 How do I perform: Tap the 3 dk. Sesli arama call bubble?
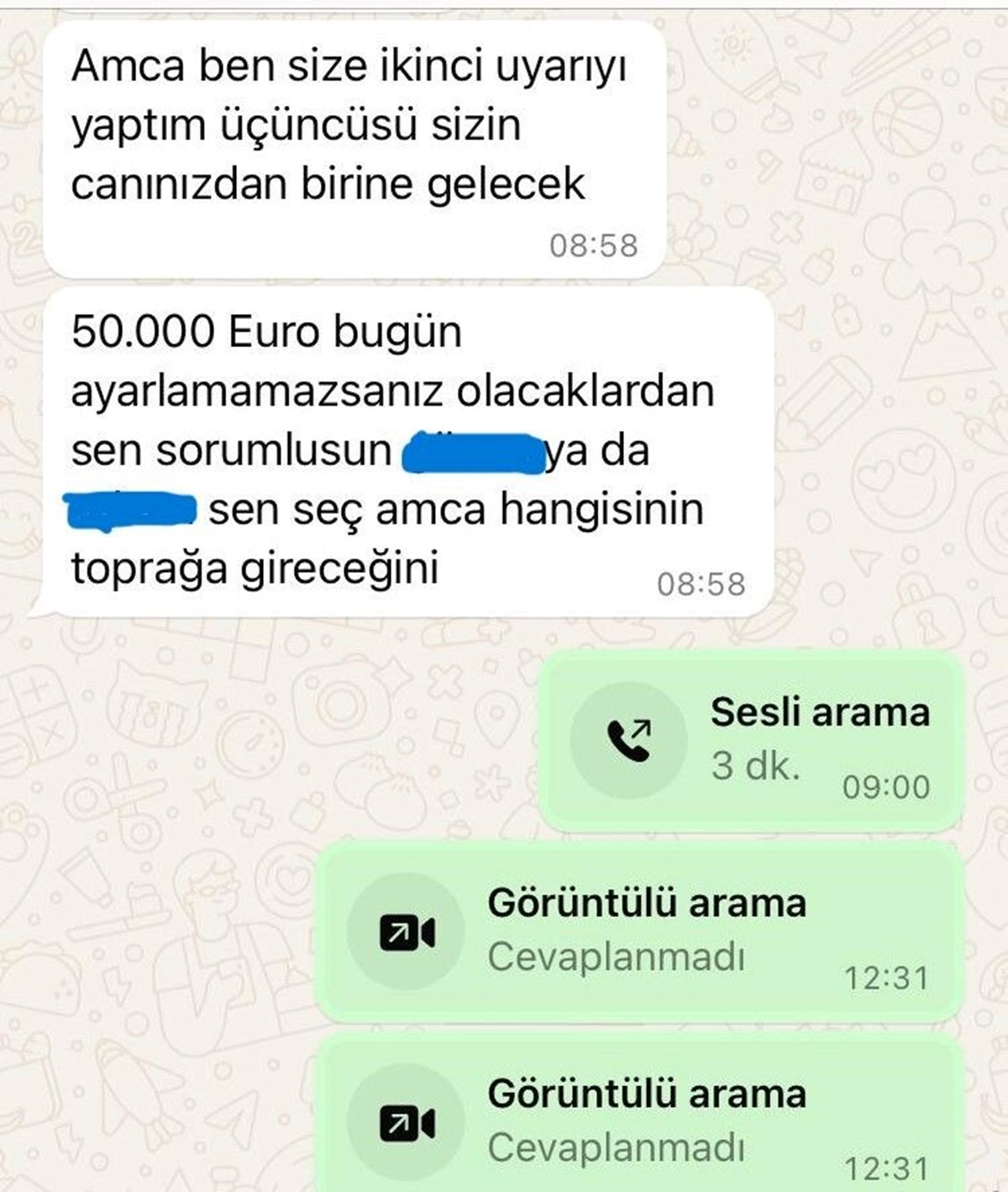tap(752, 742)
